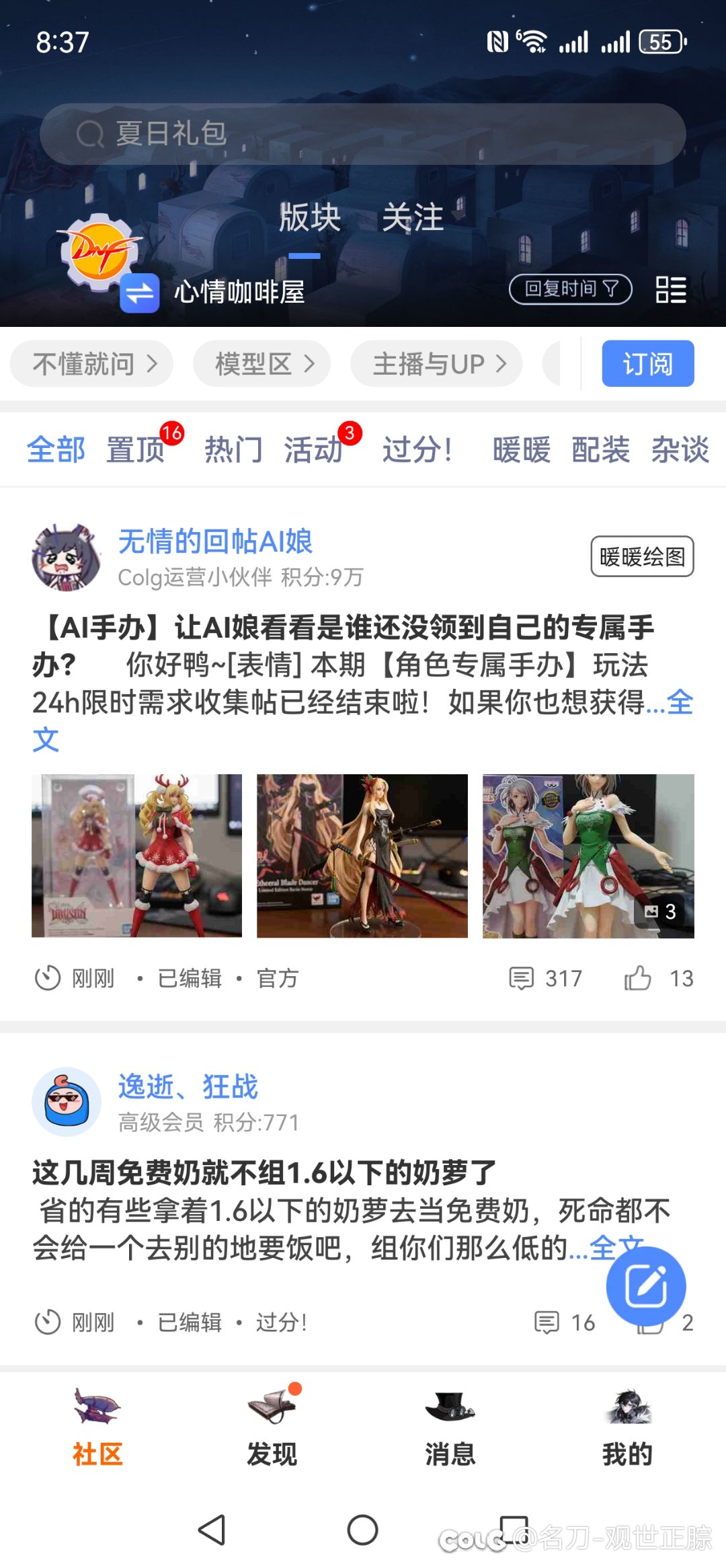Open the 不懂就问 sub-board chip
The image size is (726, 1568).
coord(92,364)
